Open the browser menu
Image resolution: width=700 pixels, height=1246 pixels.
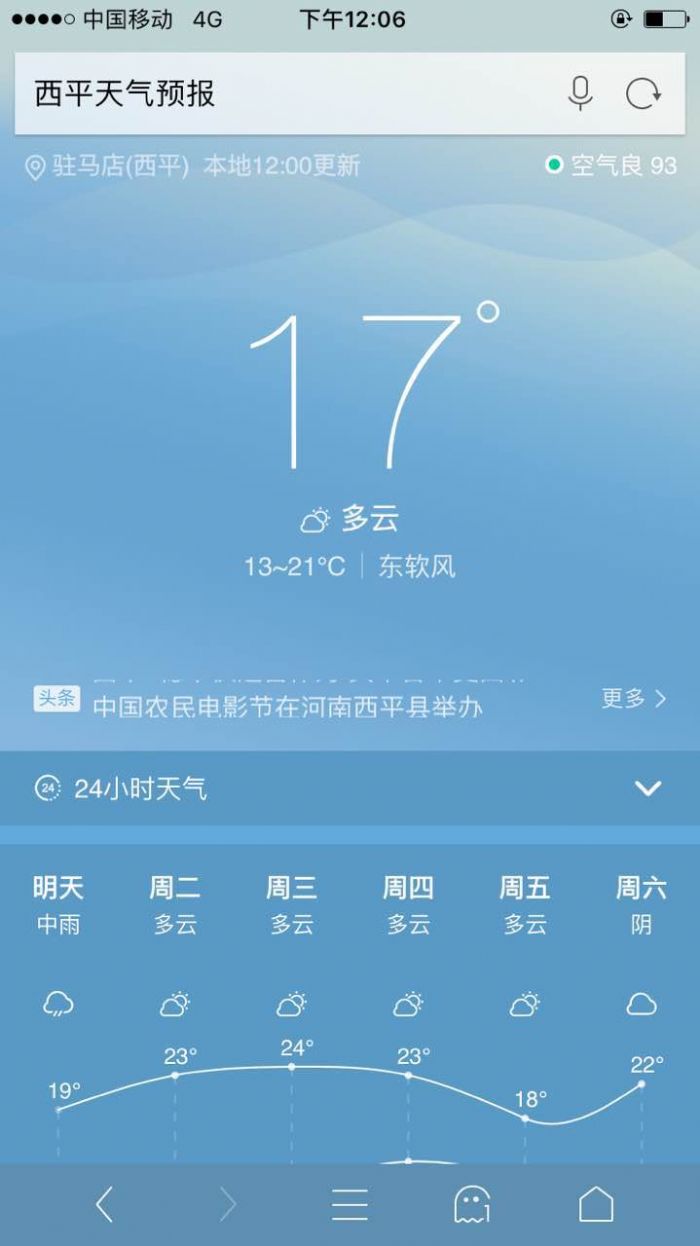[350, 1205]
